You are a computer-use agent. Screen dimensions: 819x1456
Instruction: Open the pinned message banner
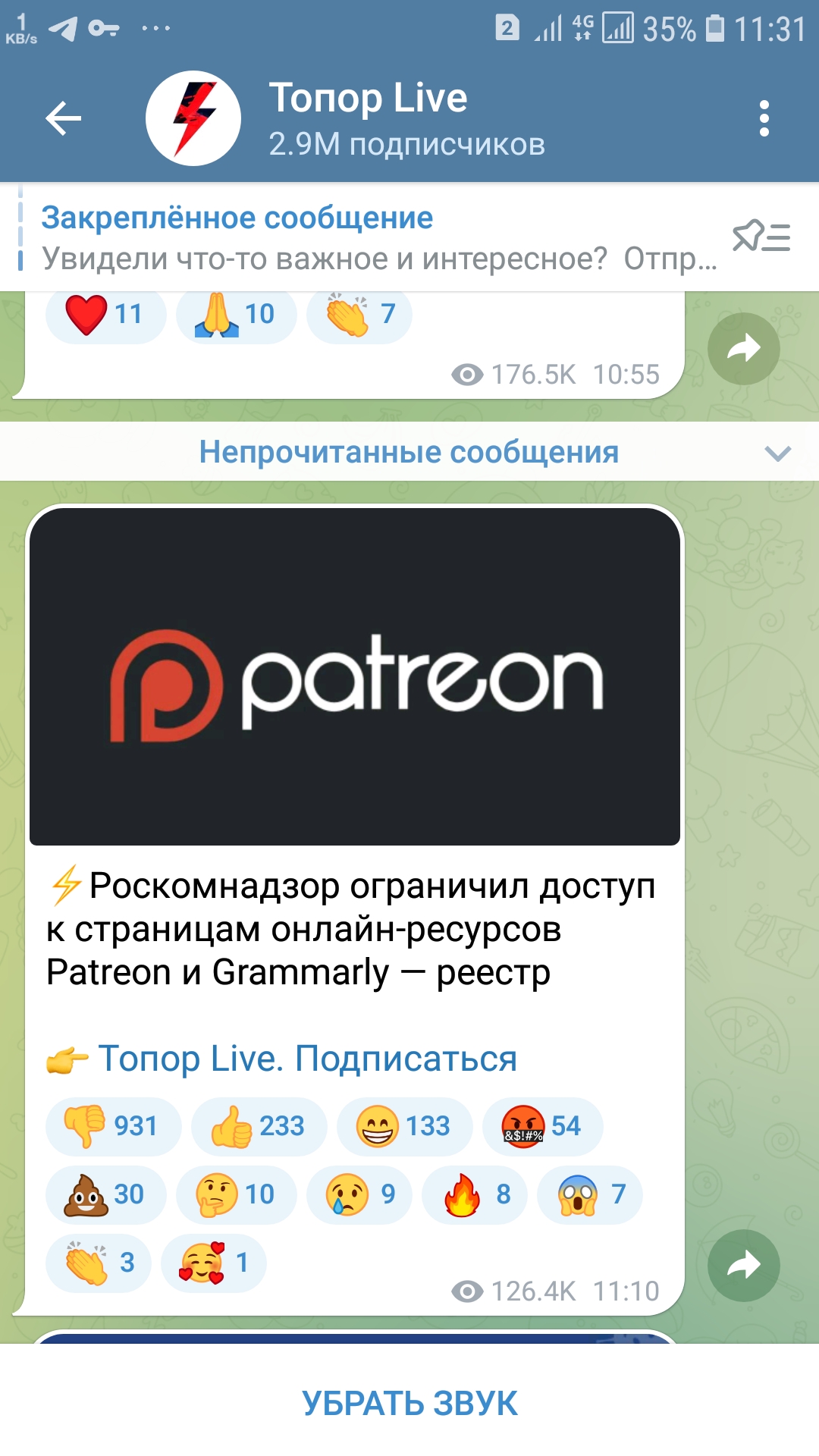tap(379, 238)
